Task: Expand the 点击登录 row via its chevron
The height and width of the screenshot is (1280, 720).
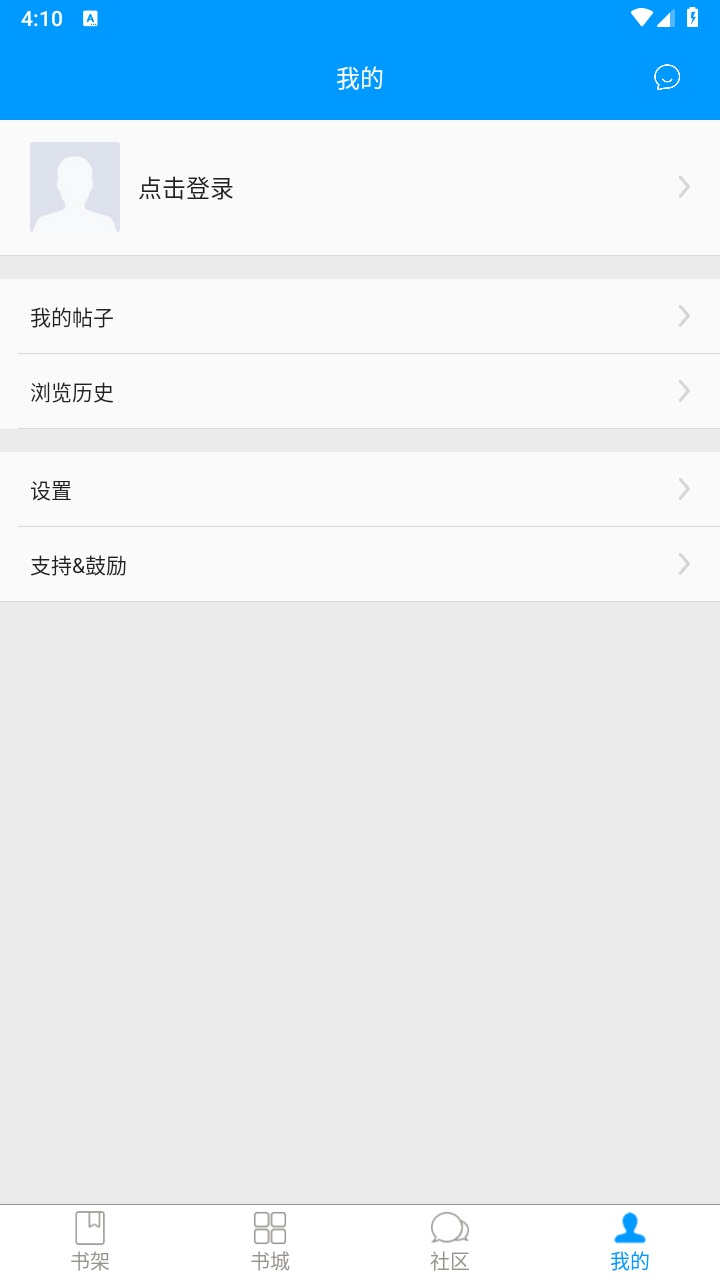Action: pos(684,187)
